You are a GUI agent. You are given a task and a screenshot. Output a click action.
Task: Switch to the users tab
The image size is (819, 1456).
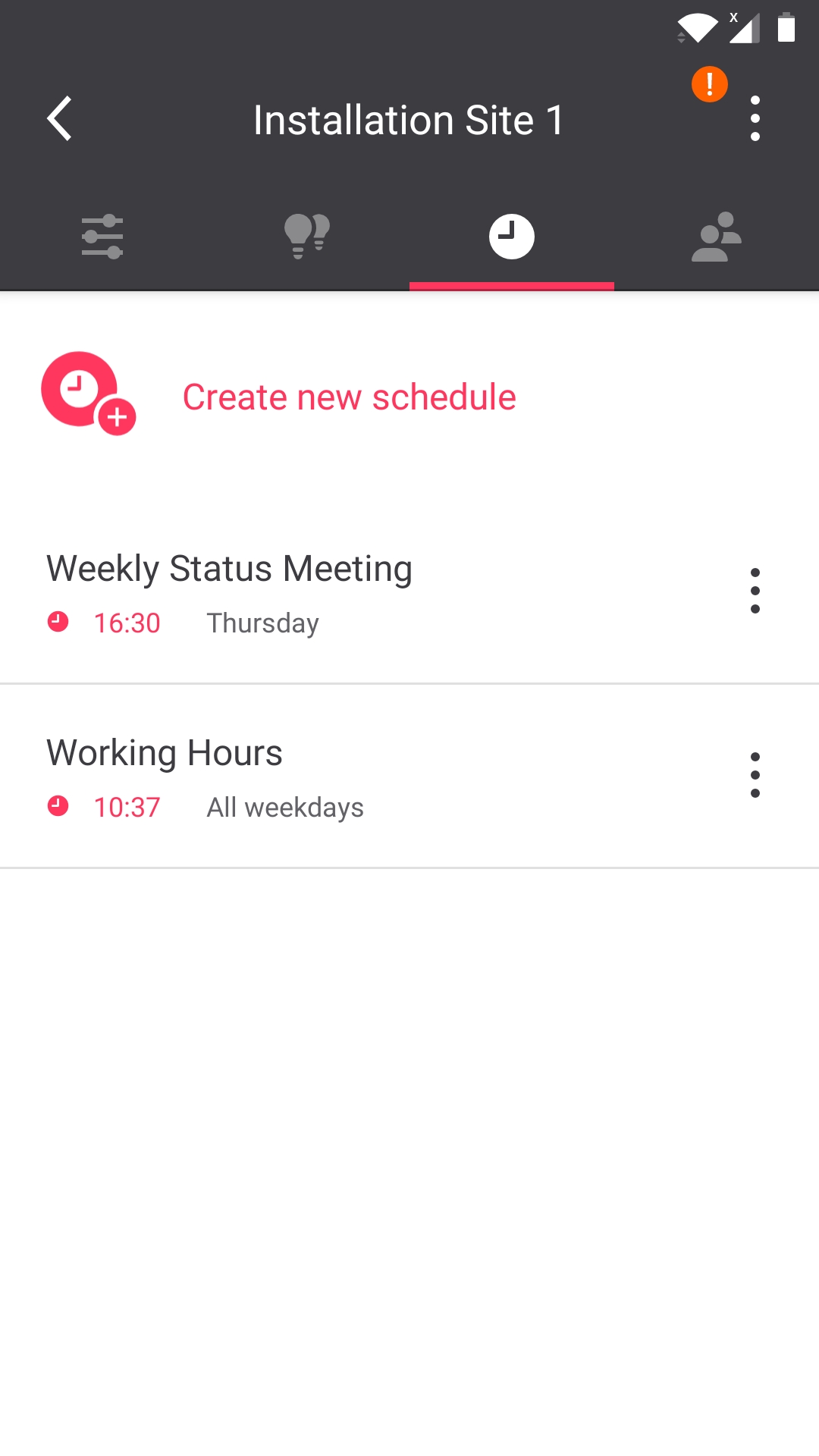coord(716,237)
